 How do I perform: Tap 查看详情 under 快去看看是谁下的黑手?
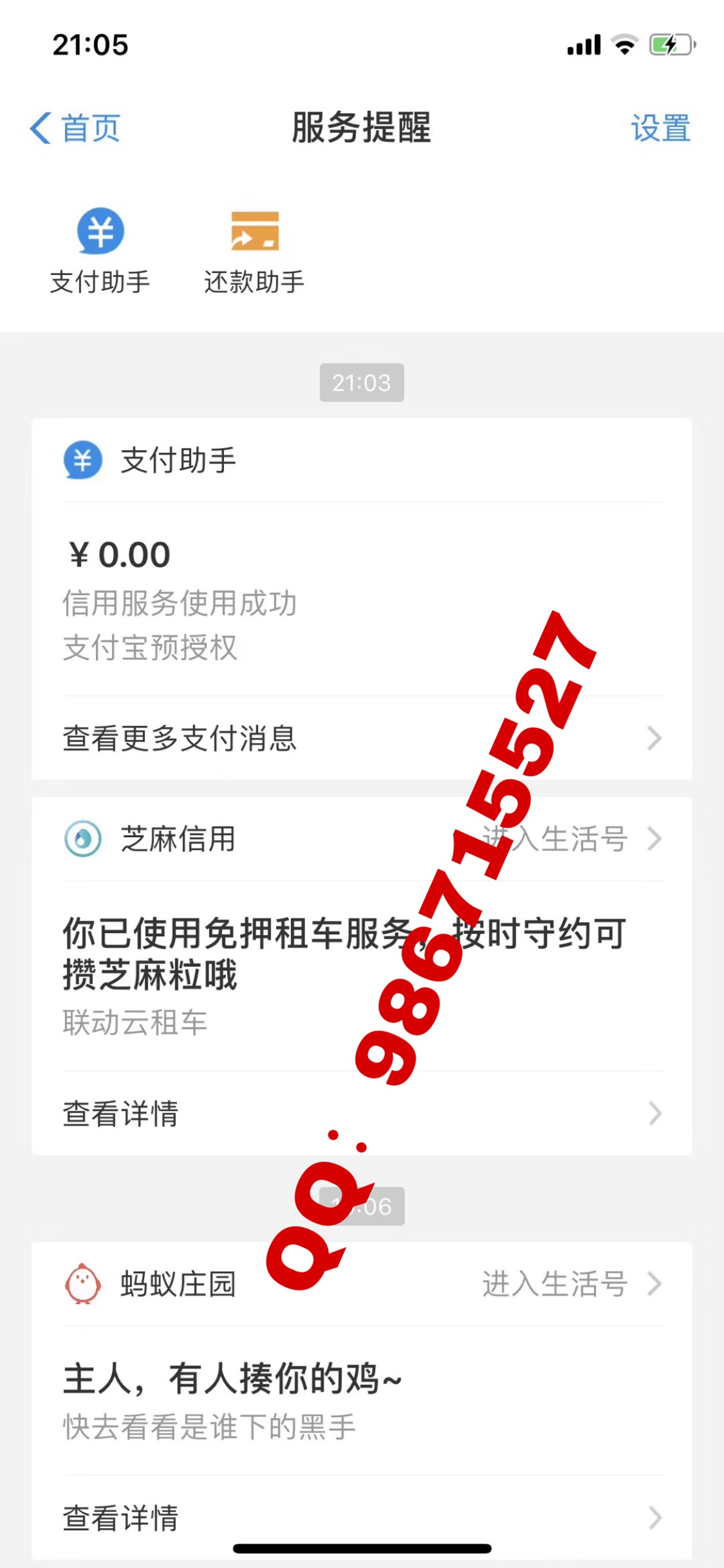point(360,1518)
